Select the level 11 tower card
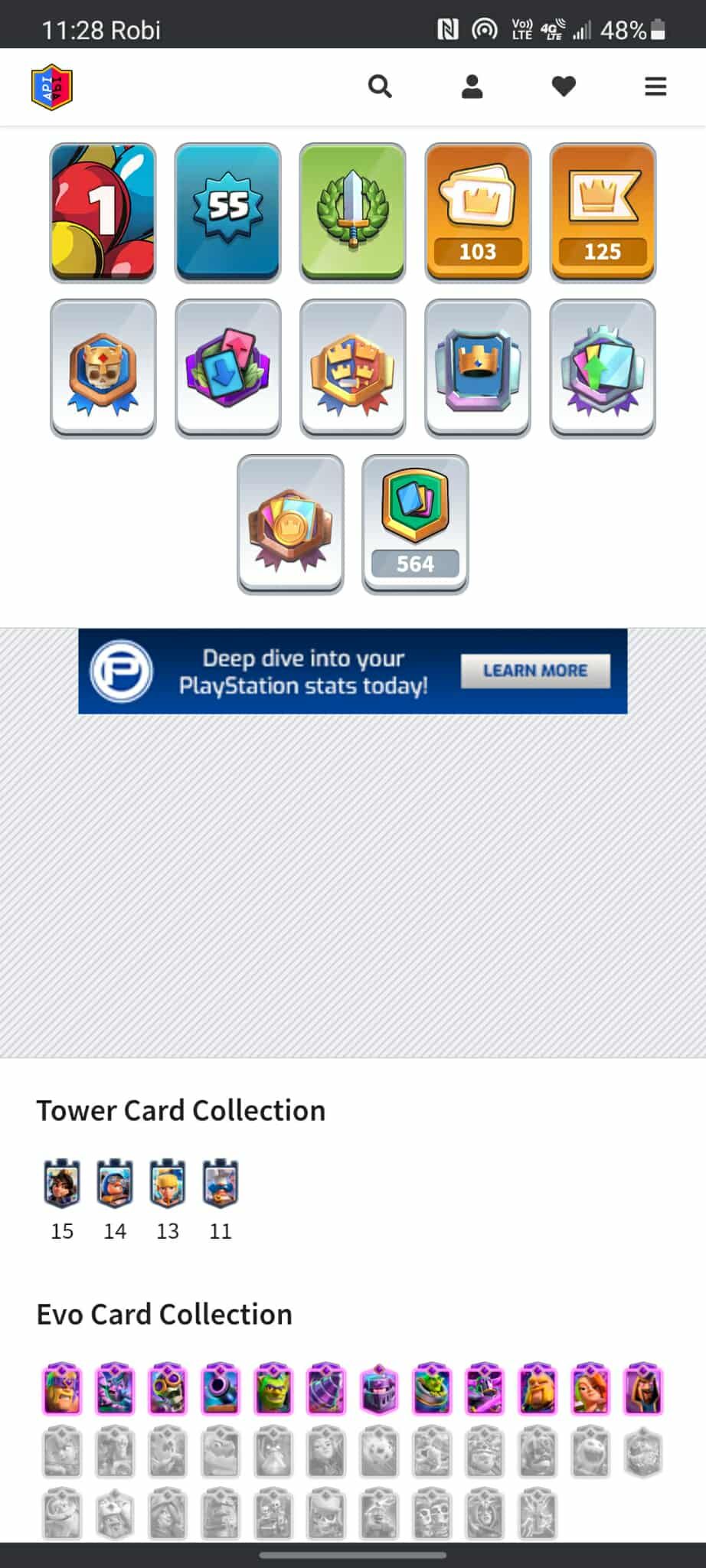This screenshot has height=1568, width=706. tap(221, 1184)
